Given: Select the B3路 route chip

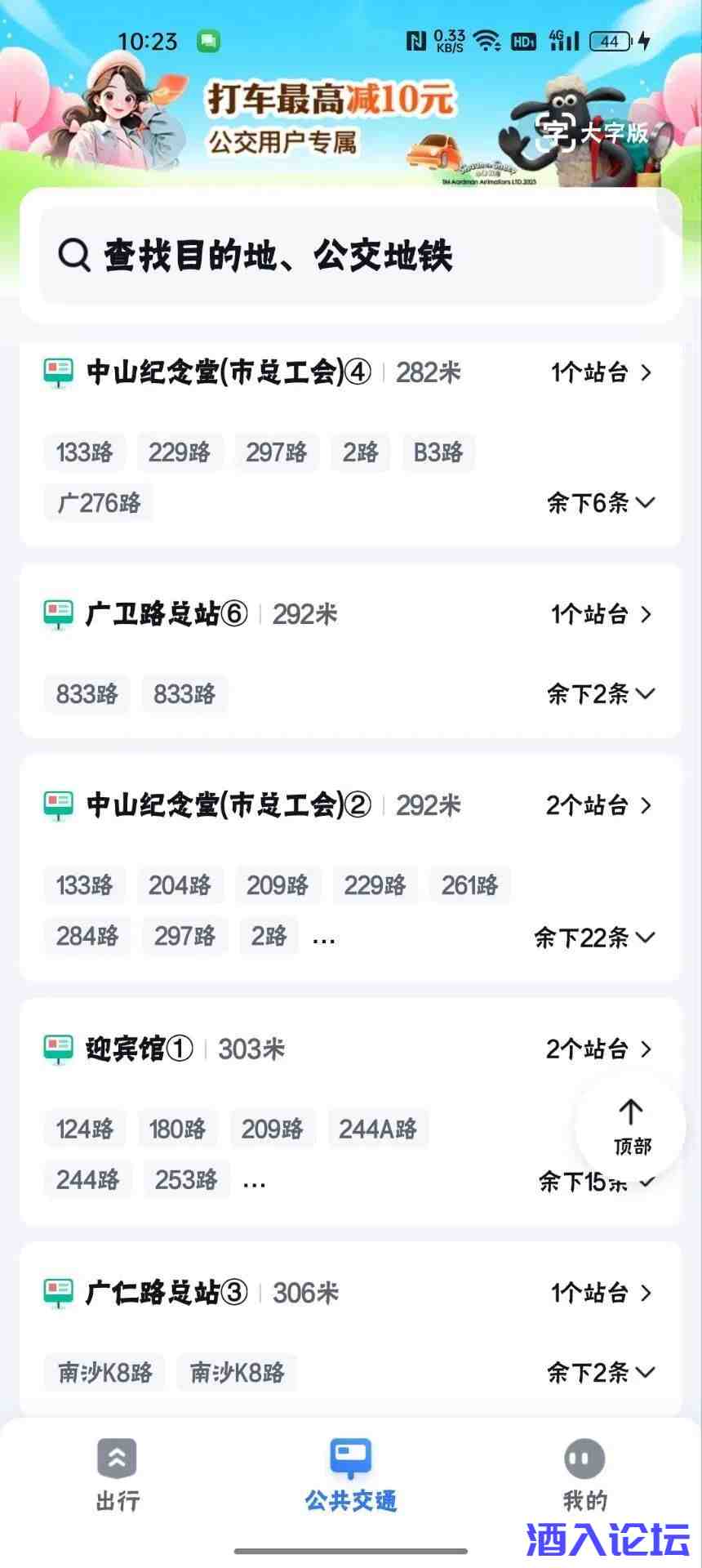Looking at the screenshot, I should [438, 452].
